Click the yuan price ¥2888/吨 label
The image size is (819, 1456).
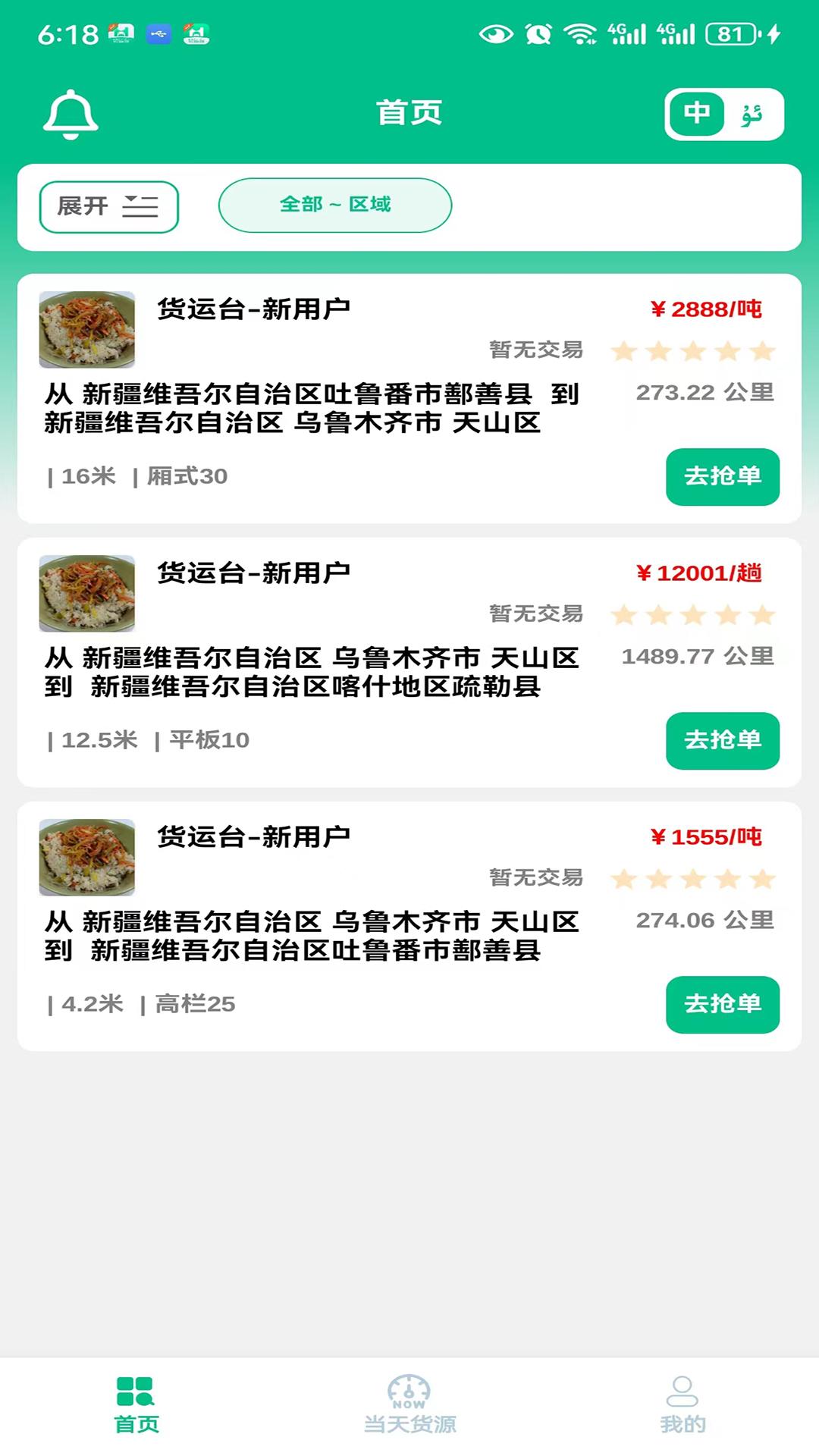(x=706, y=309)
